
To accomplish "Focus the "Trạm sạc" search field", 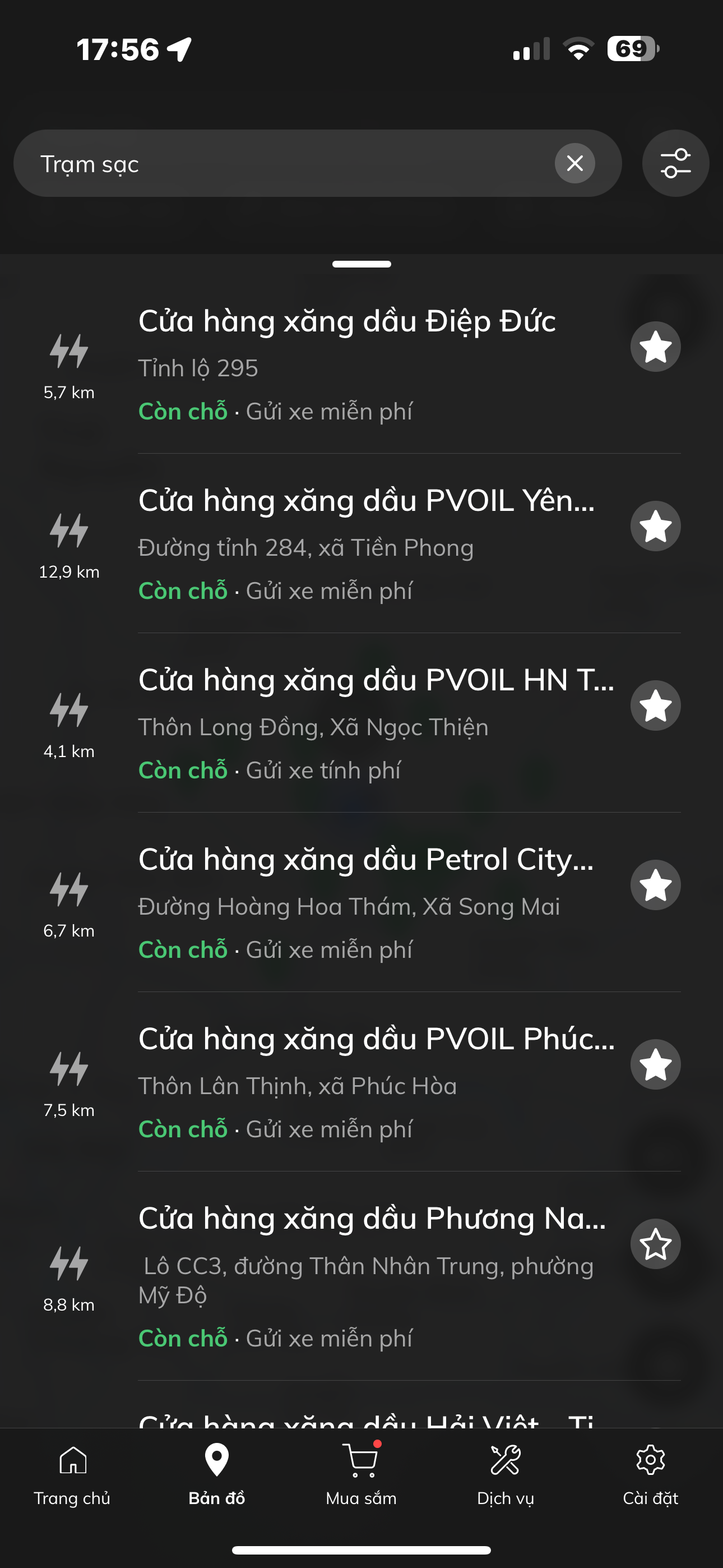I will 286,163.
